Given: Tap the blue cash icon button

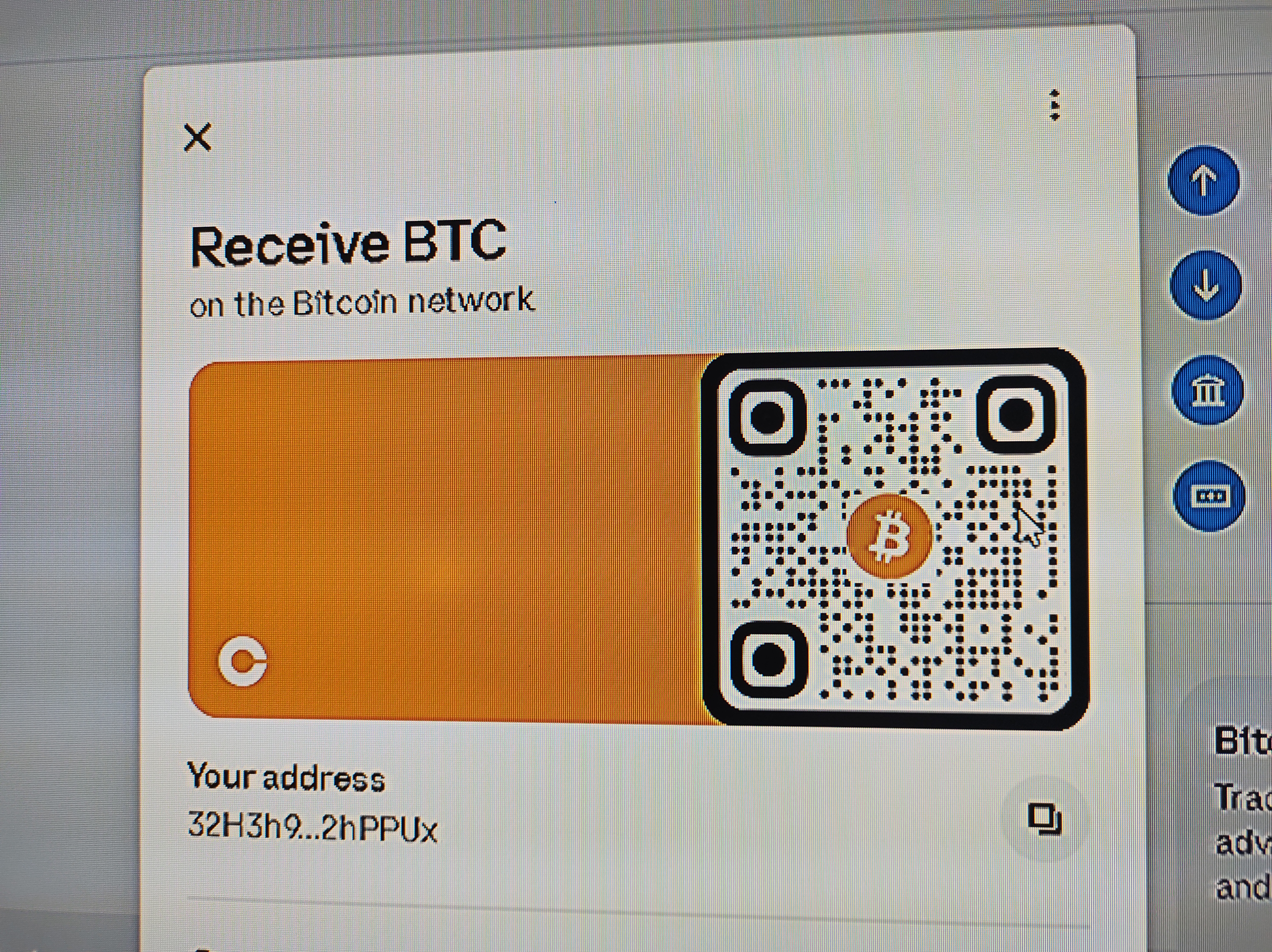Looking at the screenshot, I should click(x=1209, y=496).
